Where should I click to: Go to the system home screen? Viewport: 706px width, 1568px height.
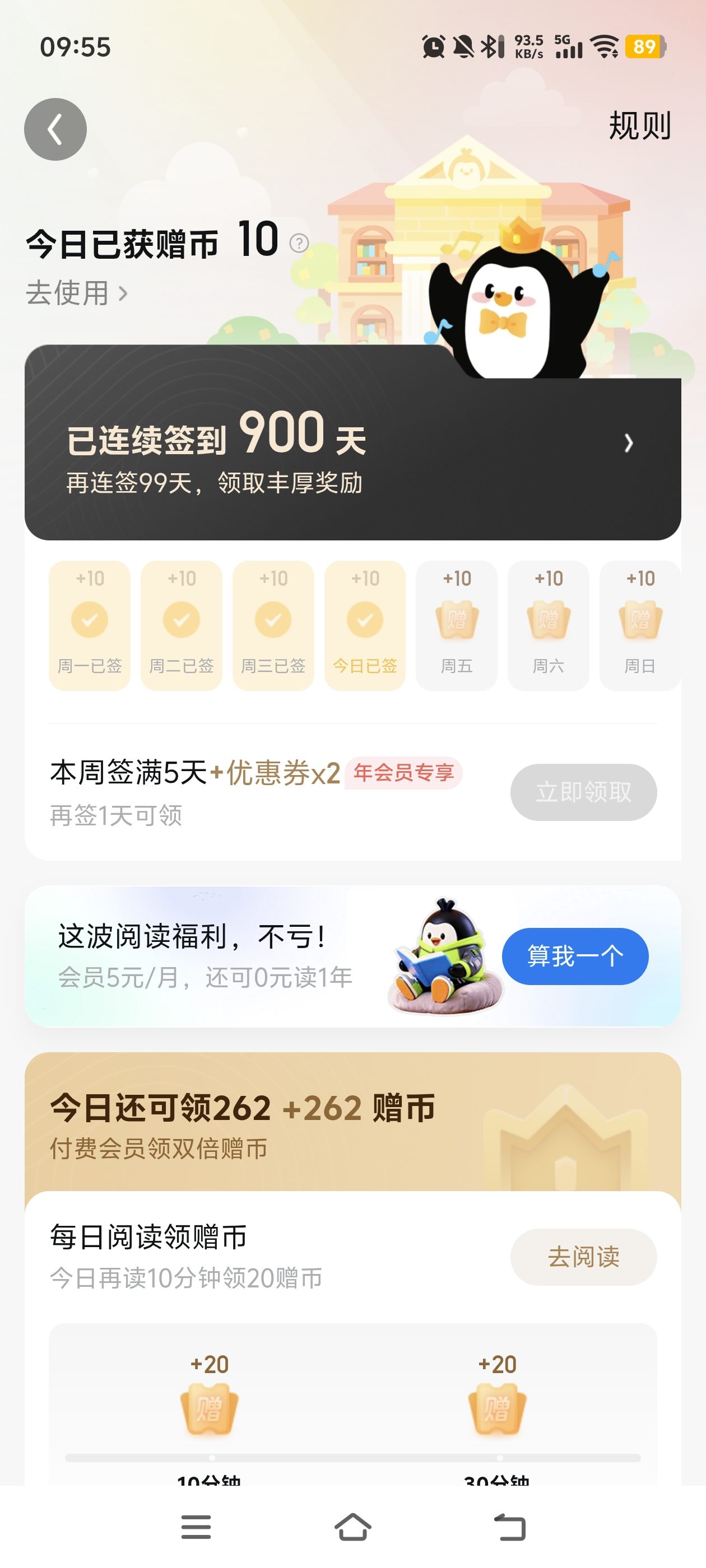click(352, 1527)
